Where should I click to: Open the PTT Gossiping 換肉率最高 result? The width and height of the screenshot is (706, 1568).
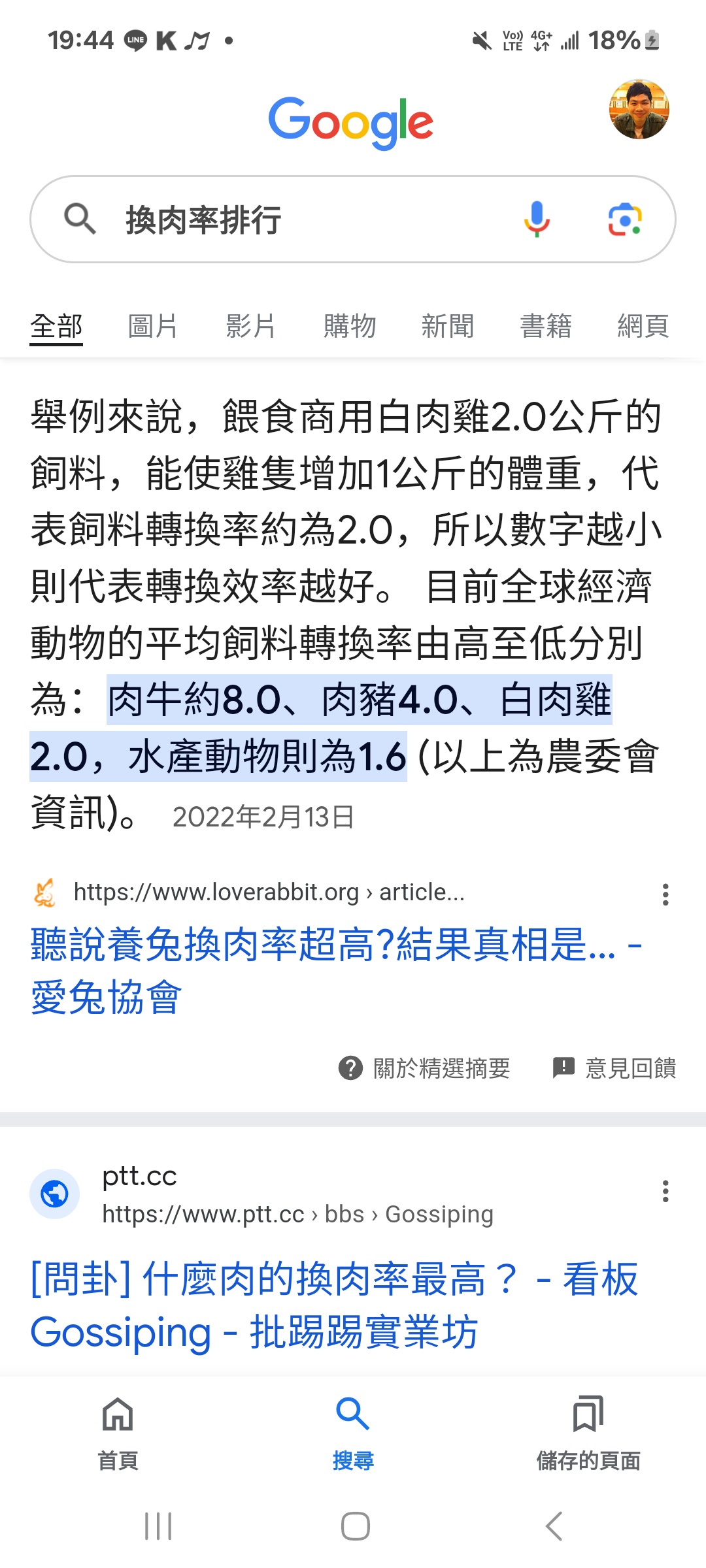tap(333, 1305)
